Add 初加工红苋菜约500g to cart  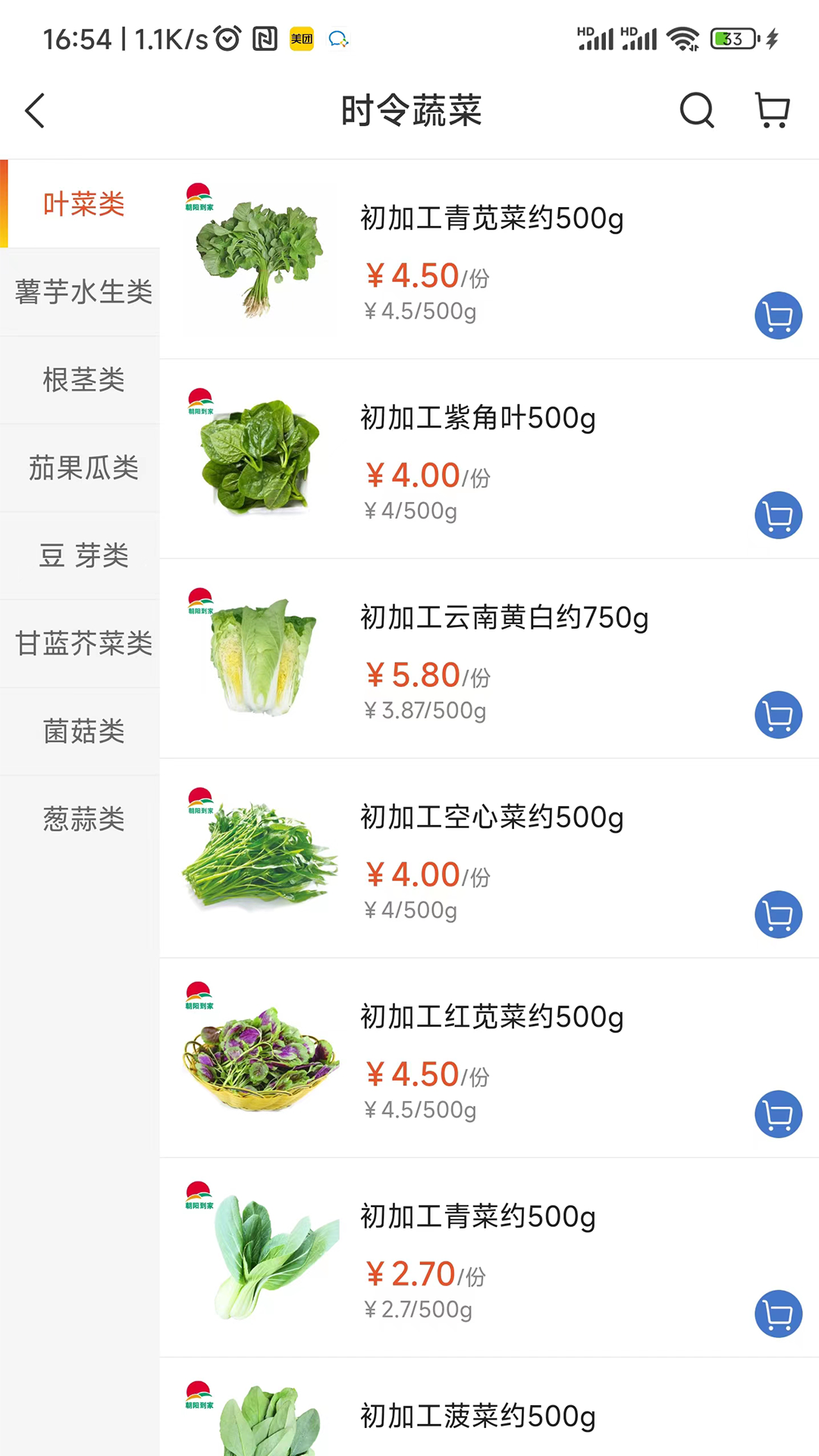(x=778, y=1114)
